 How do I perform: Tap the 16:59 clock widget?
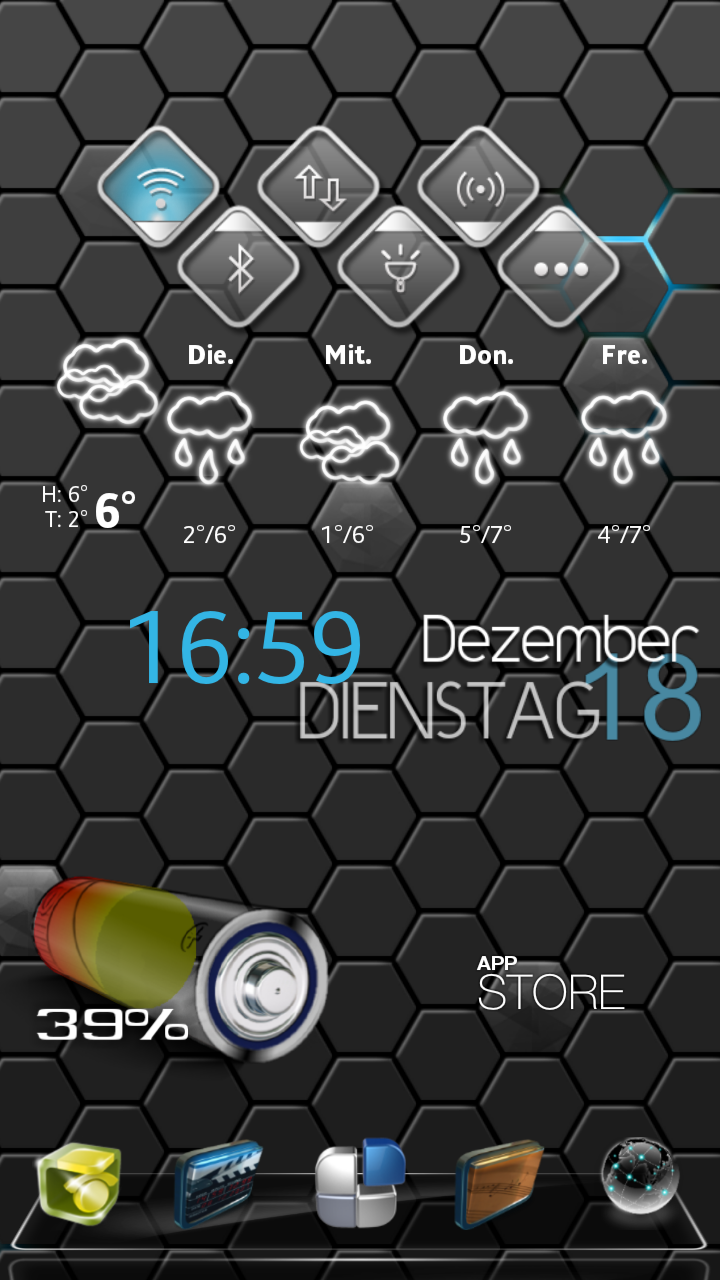point(244,648)
